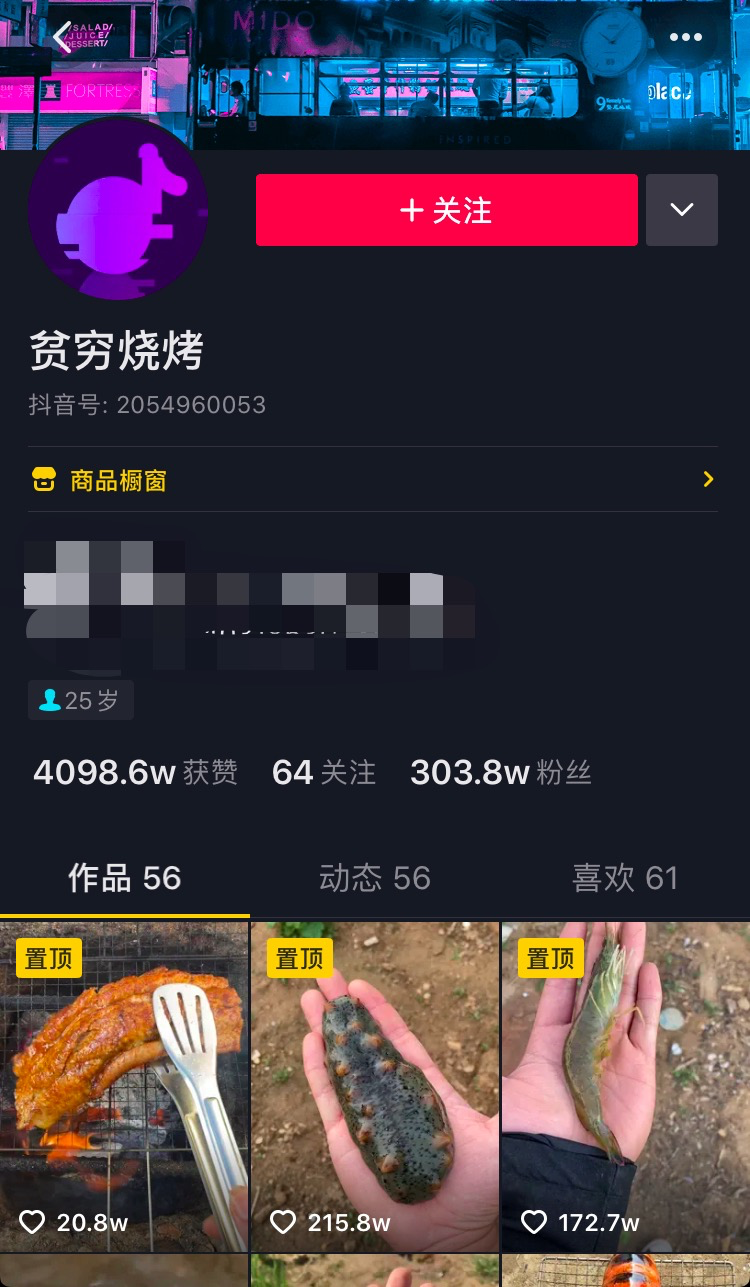View the 303.8w 粉丝 followers list
This screenshot has height=1287, width=750.
pos(500,772)
